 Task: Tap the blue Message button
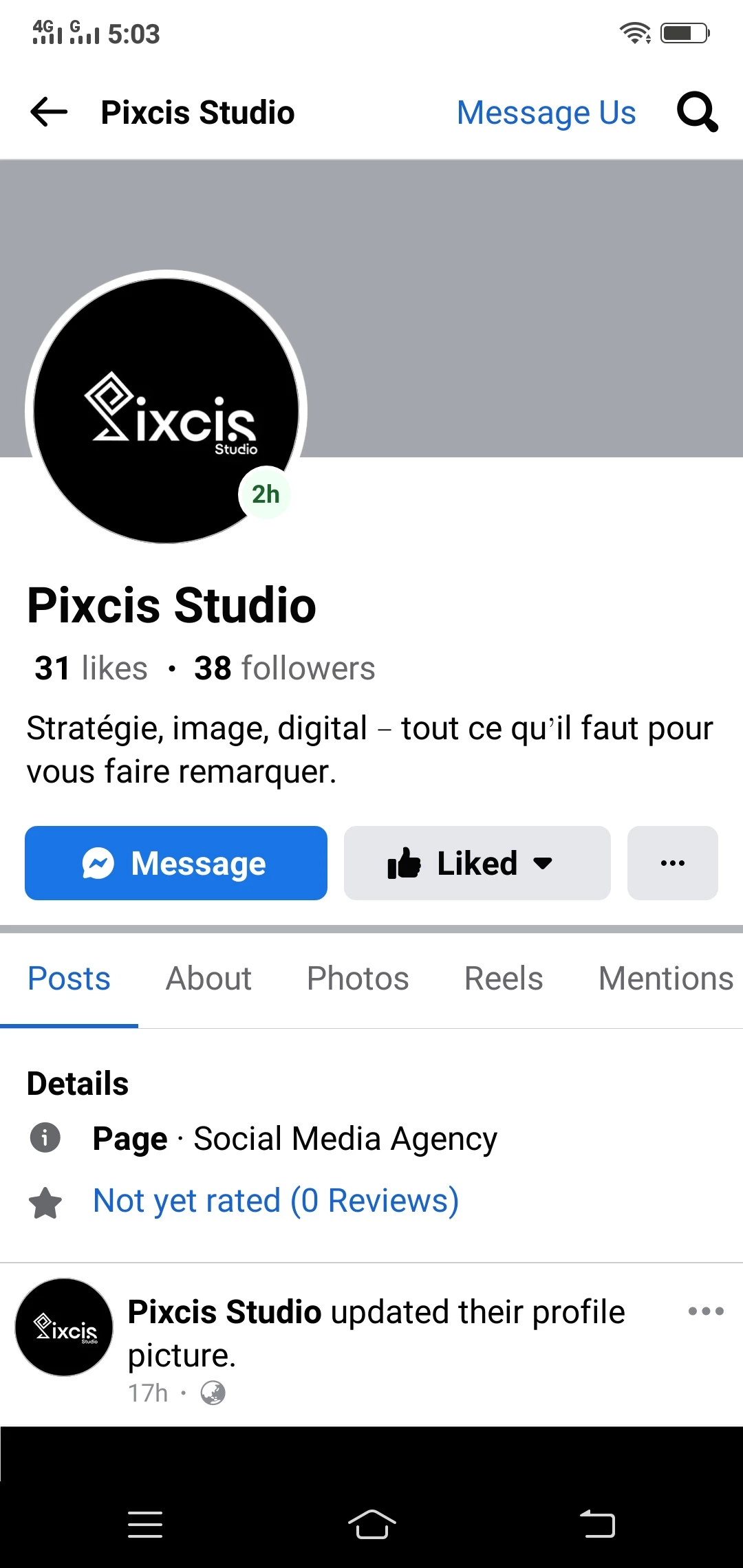coord(176,863)
